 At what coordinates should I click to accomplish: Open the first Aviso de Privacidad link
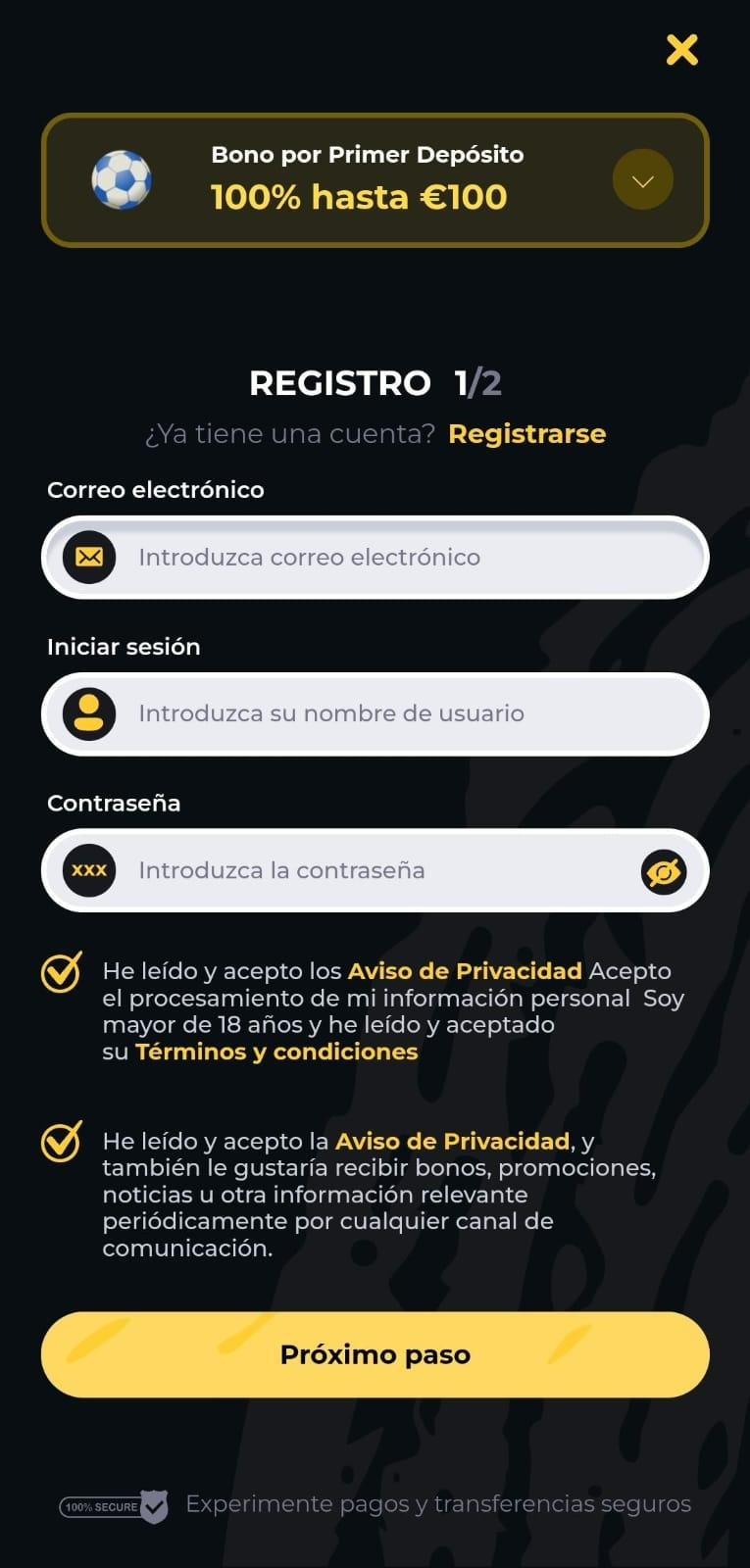pos(465,971)
